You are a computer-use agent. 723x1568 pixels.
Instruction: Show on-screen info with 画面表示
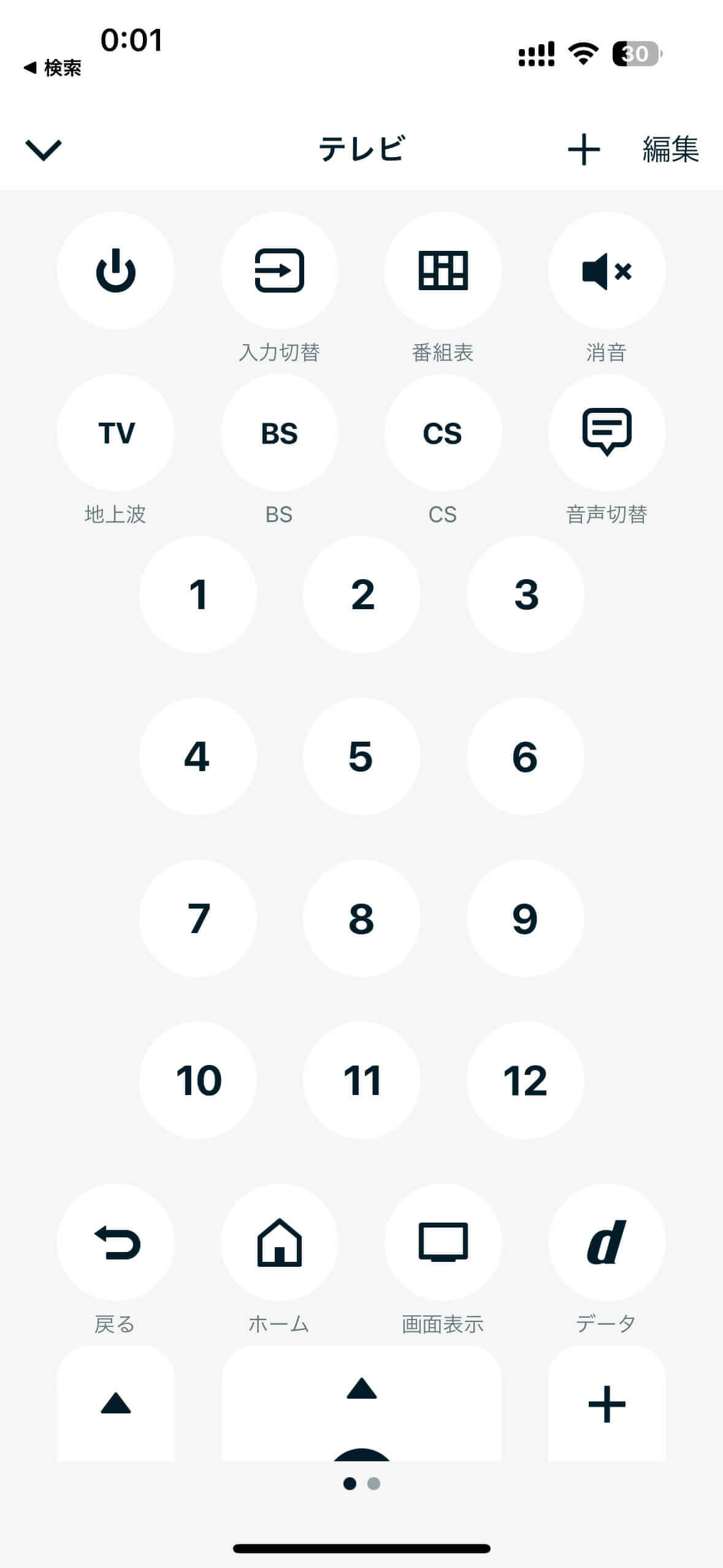click(443, 1242)
